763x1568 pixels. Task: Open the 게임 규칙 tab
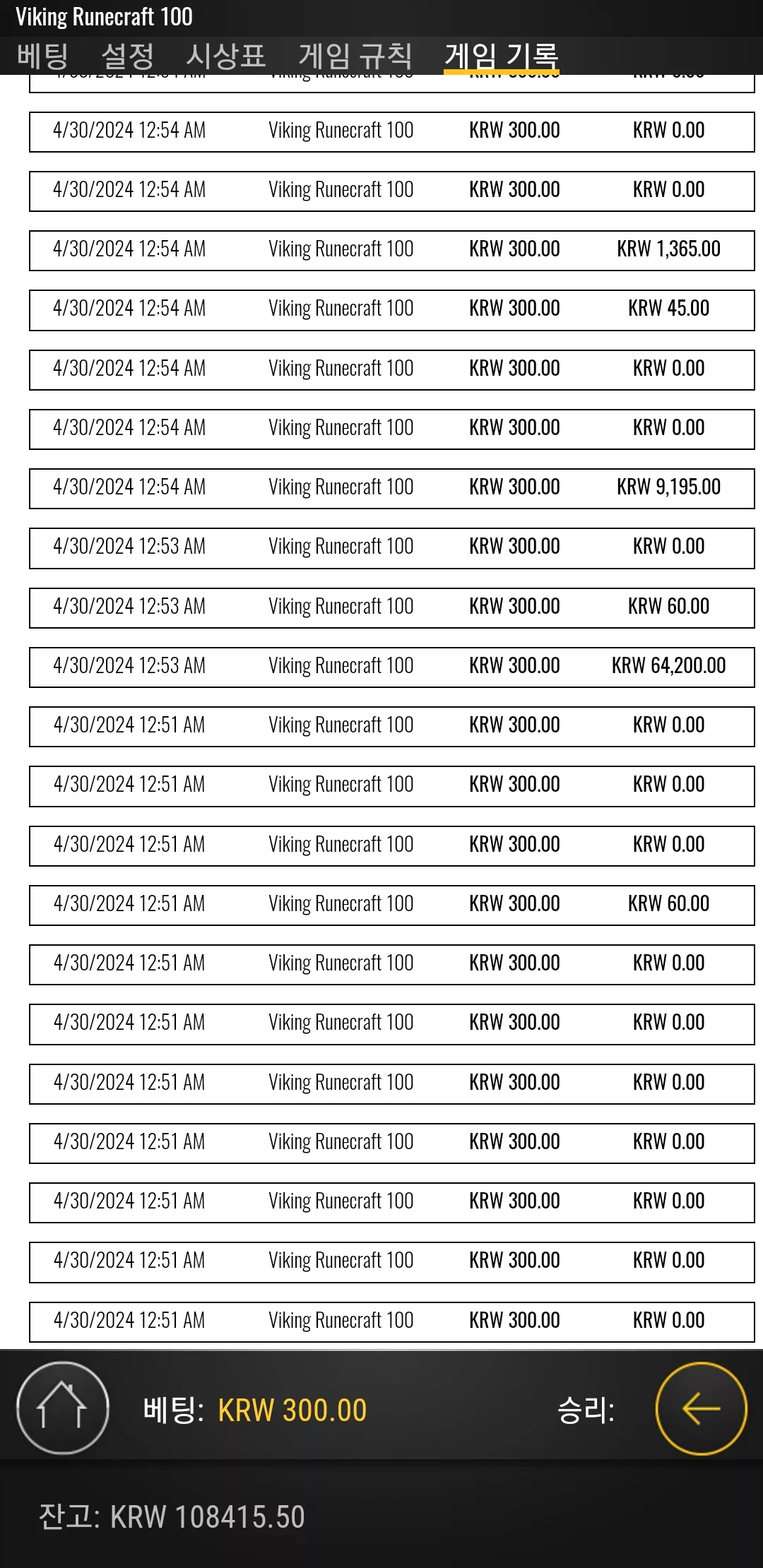click(355, 56)
